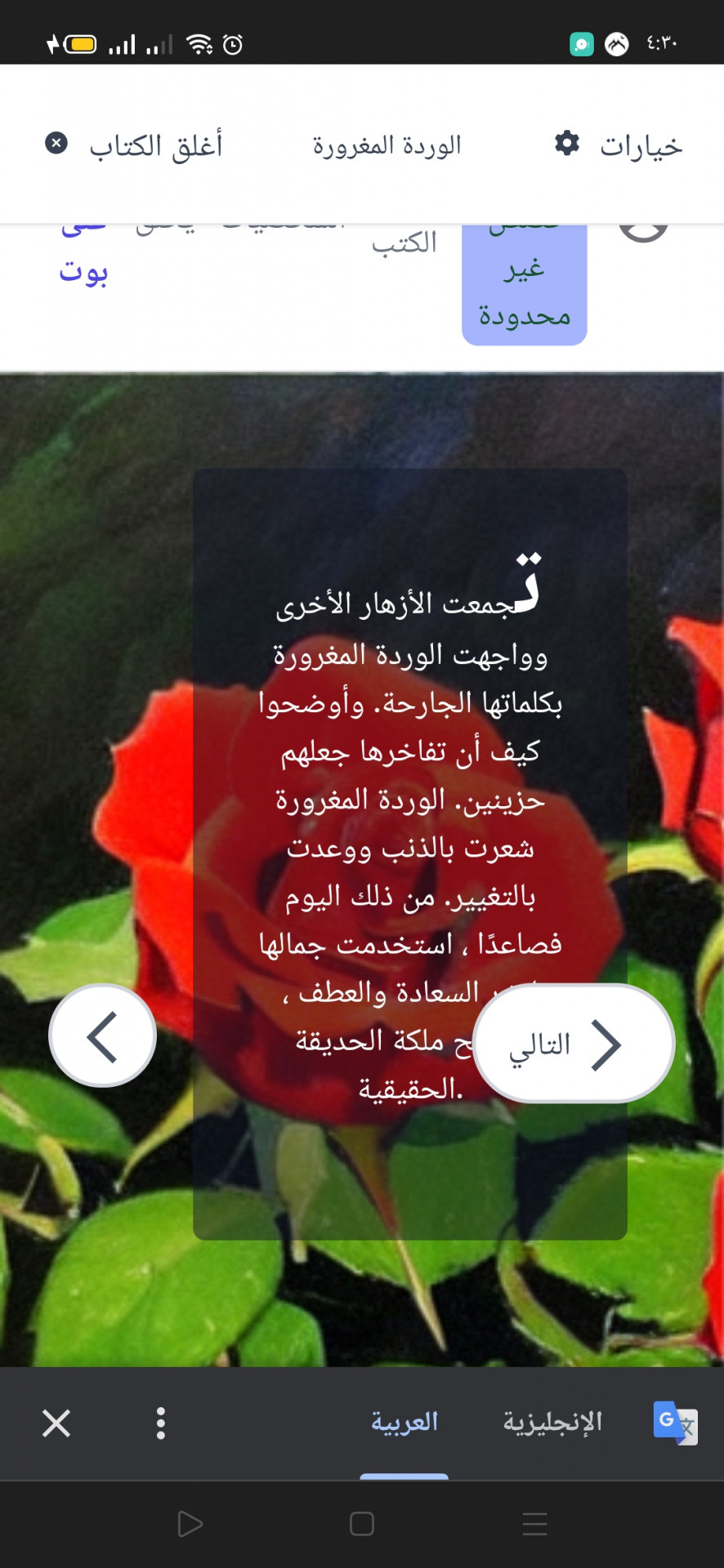Open translate bar overflow menu
The width and height of the screenshot is (724, 1568).
point(161,1423)
